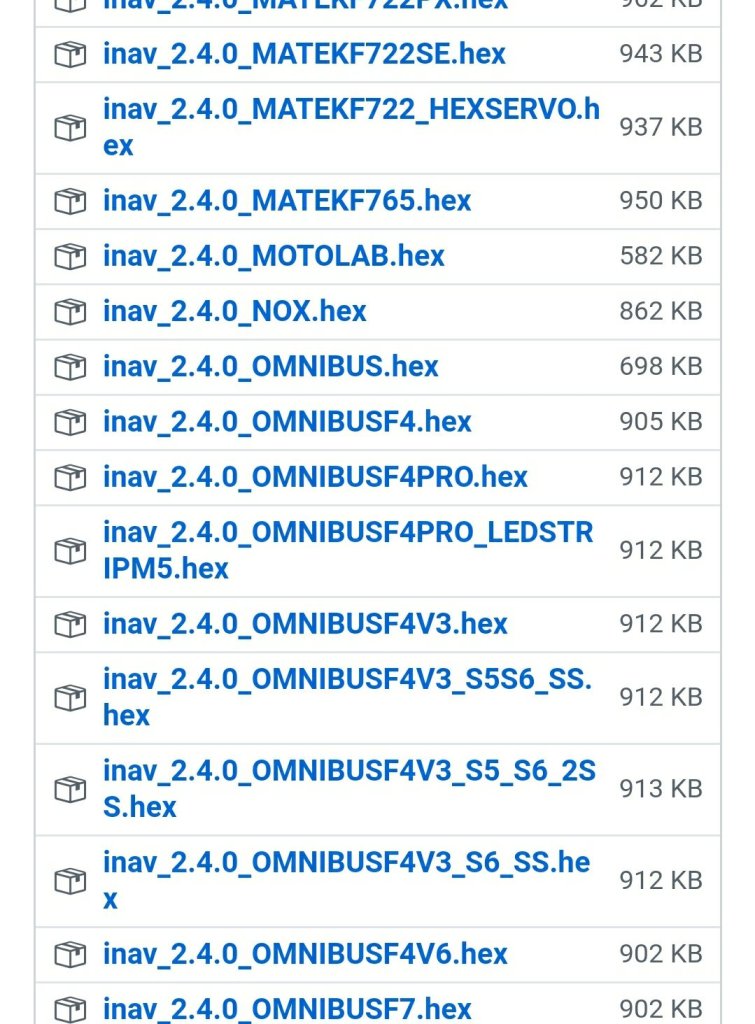755x1024 pixels.
Task: Select inav_2.4.0_MOTOLAB.hex
Action: pyautogui.click(x=273, y=256)
